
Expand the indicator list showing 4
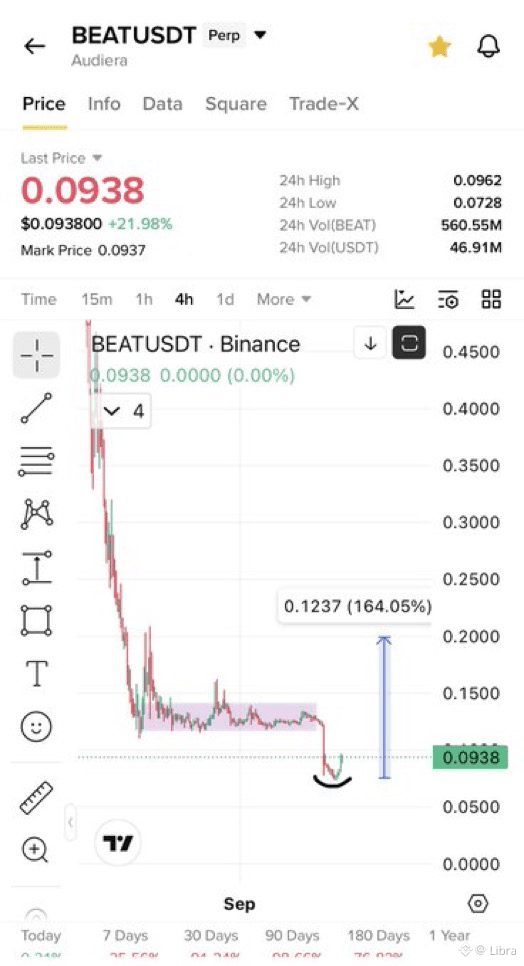point(123,411)
